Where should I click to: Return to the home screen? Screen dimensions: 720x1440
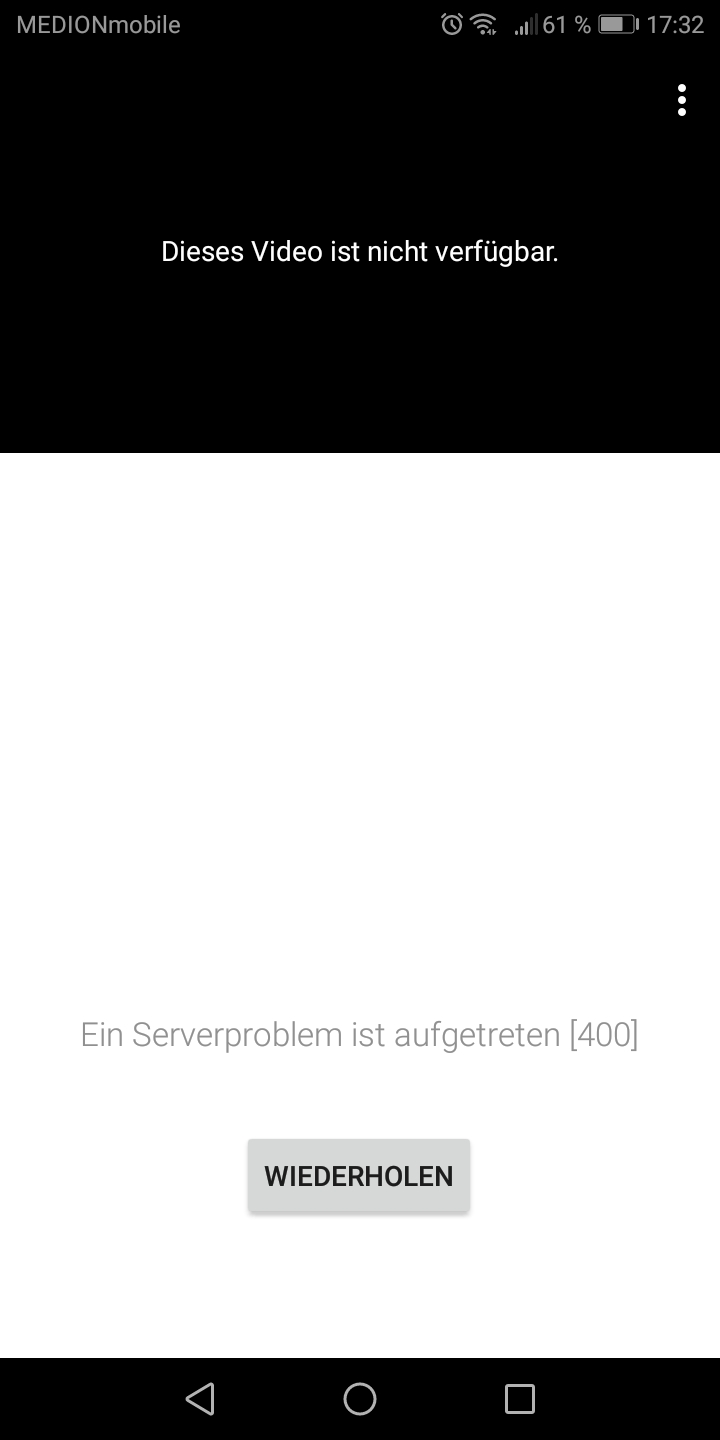pyautogui.click(x=360, y=1398)
